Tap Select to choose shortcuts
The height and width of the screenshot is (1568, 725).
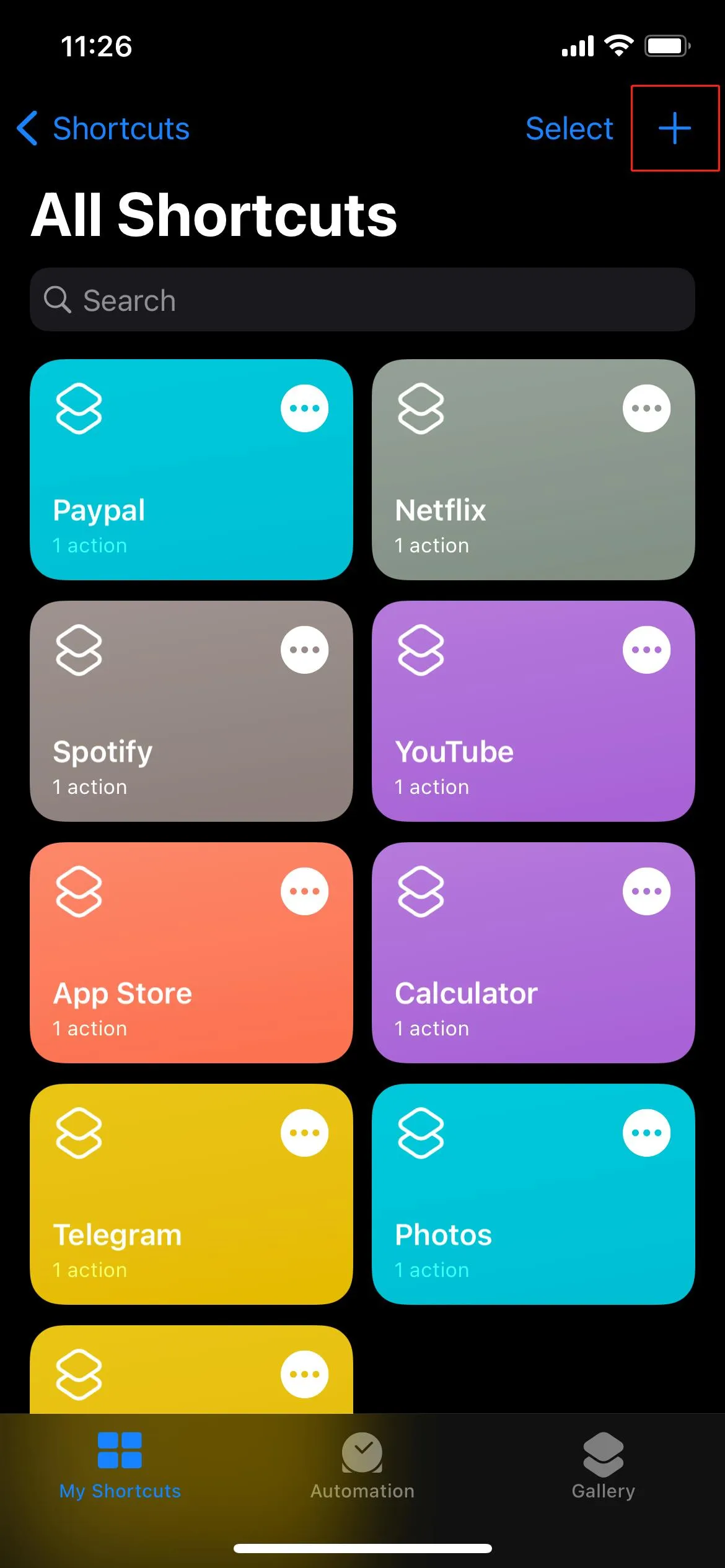point(569,128)
